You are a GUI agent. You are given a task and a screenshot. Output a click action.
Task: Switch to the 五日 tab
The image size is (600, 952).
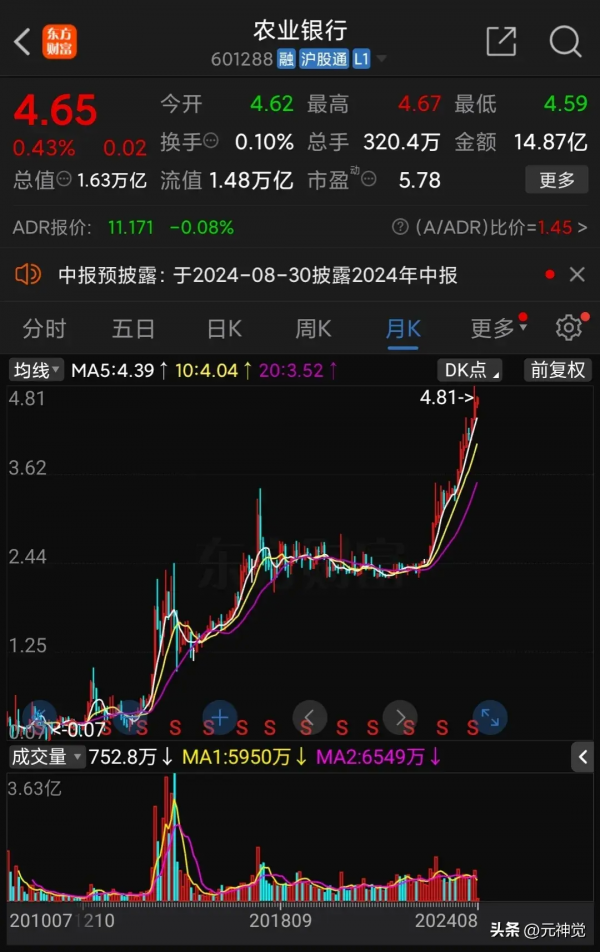point(133,328)
